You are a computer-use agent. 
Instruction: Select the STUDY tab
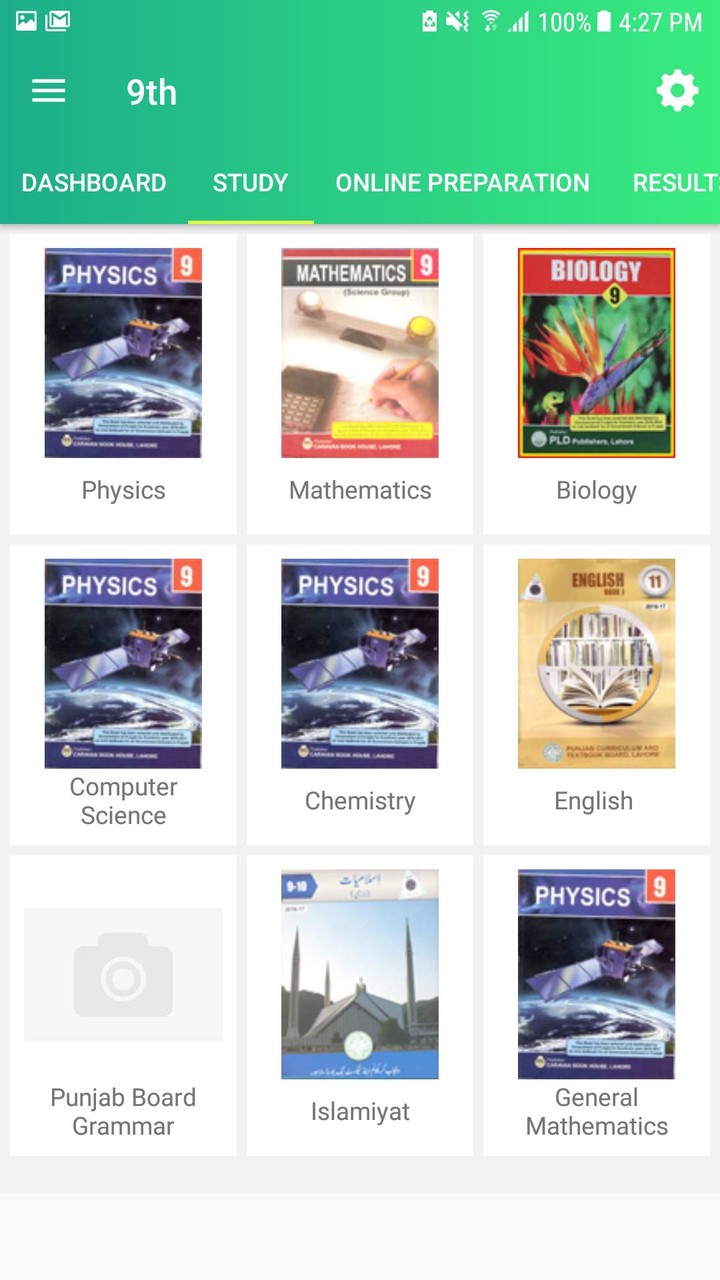tap(250, 183)
